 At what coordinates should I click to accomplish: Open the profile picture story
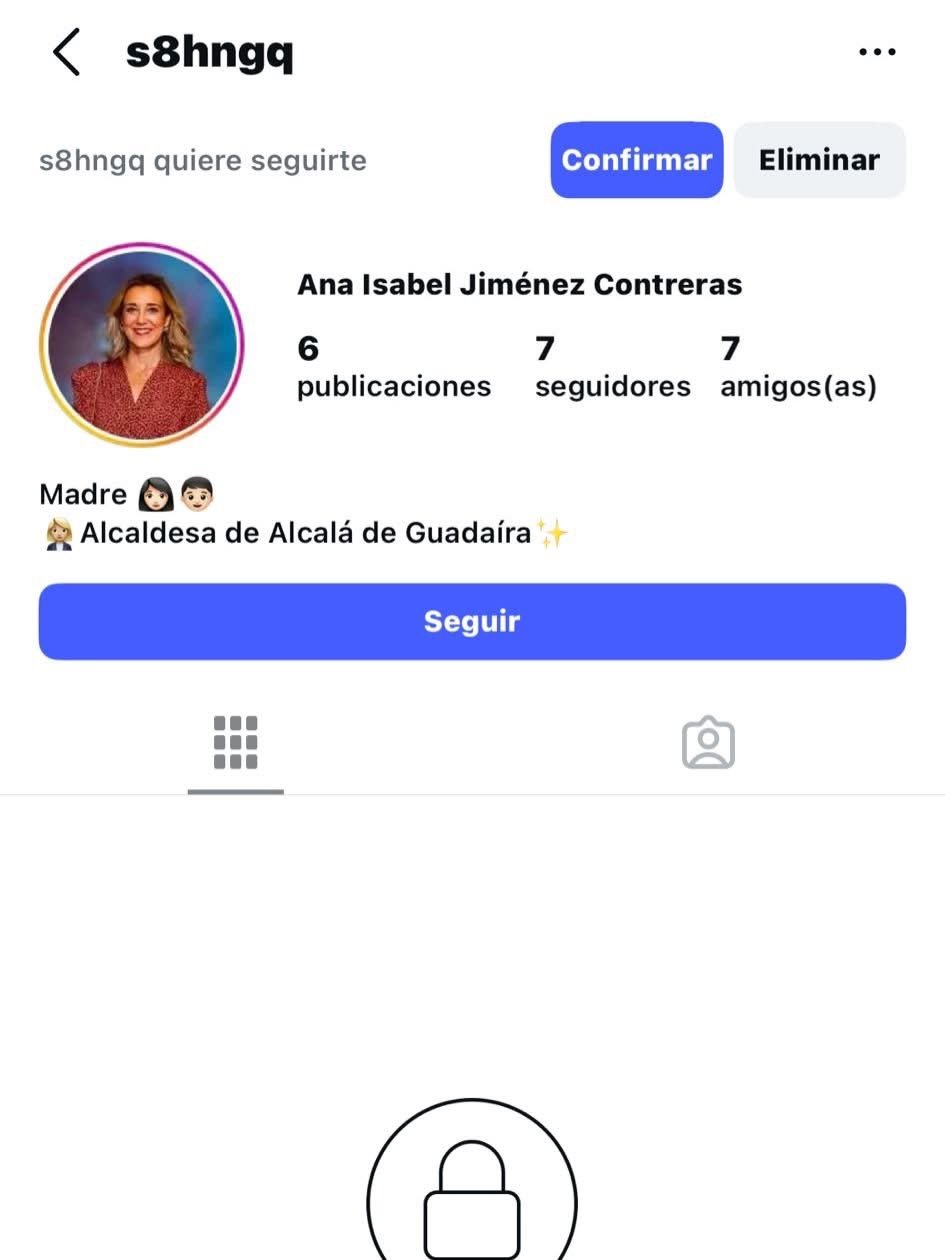tap(141, 344)
